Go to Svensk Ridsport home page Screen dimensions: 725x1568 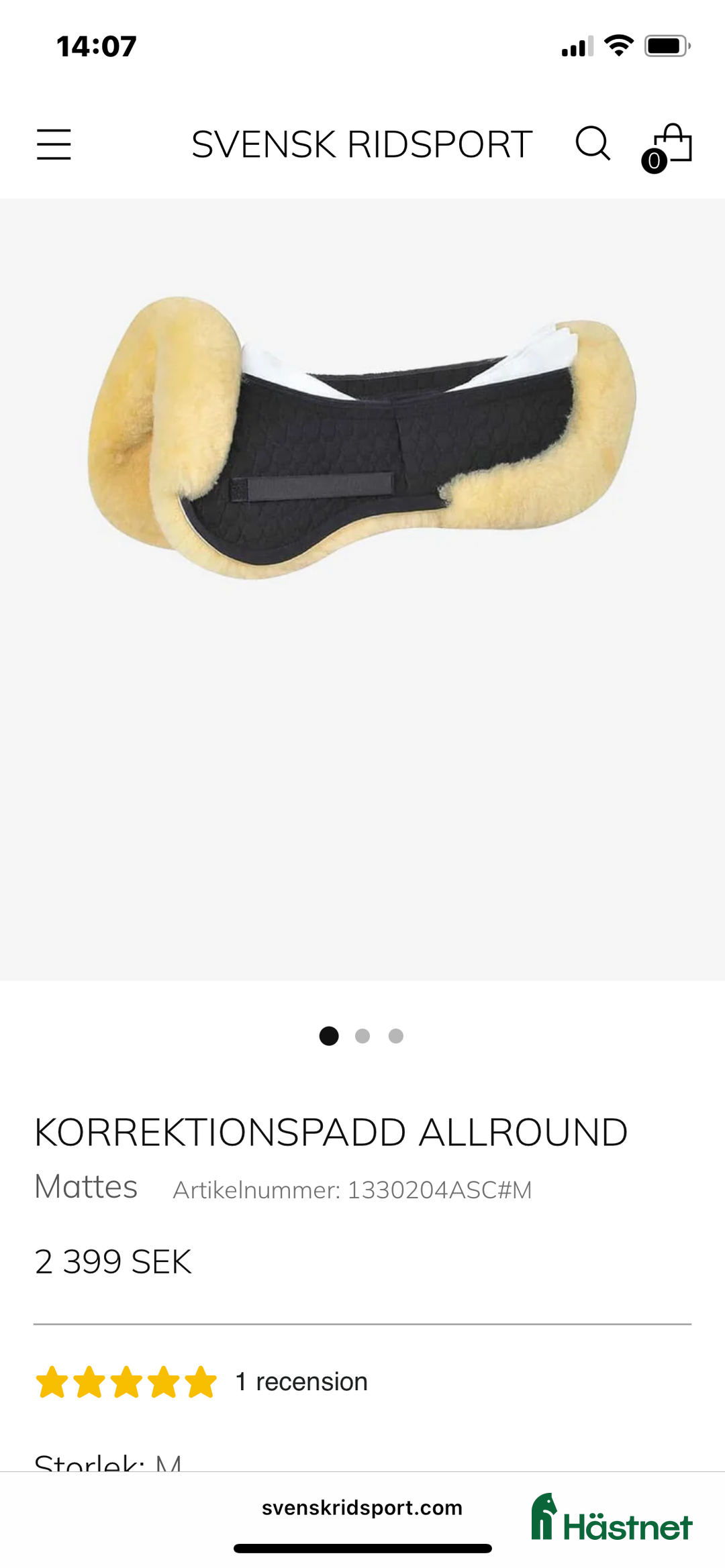click(362, 144)
